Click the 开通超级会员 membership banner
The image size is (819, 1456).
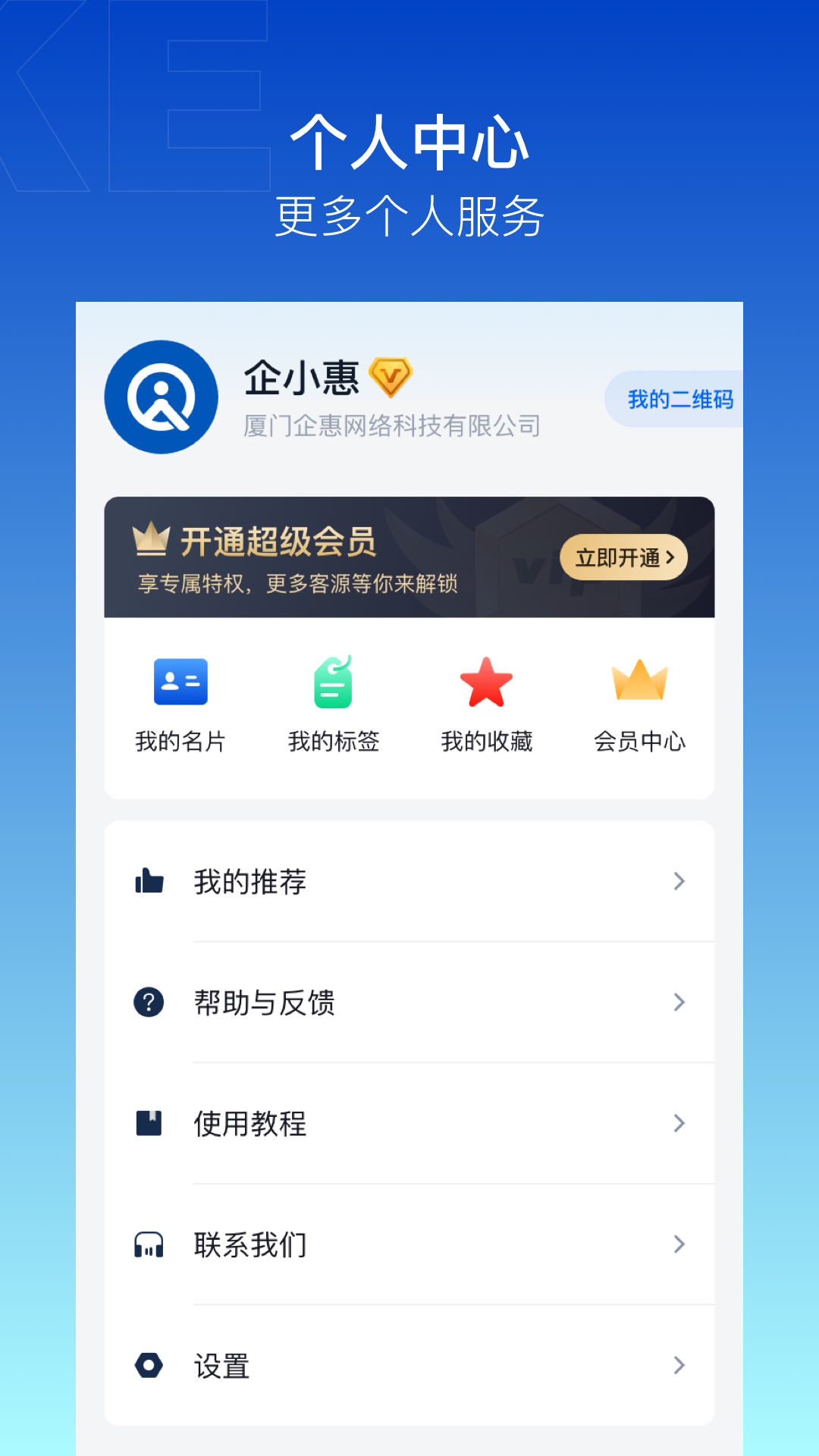point(409,556)
